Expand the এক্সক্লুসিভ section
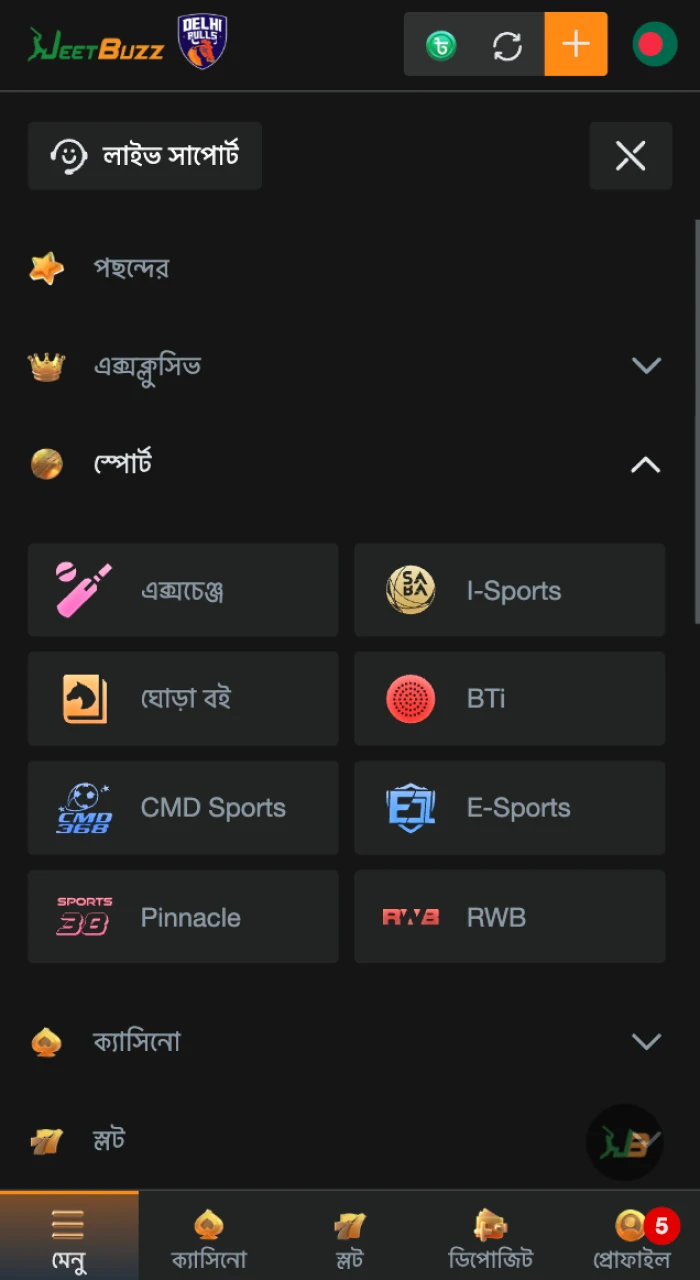Image resolution: width=700 pixels, height=1280 pixels. click(x=646, y=365)
